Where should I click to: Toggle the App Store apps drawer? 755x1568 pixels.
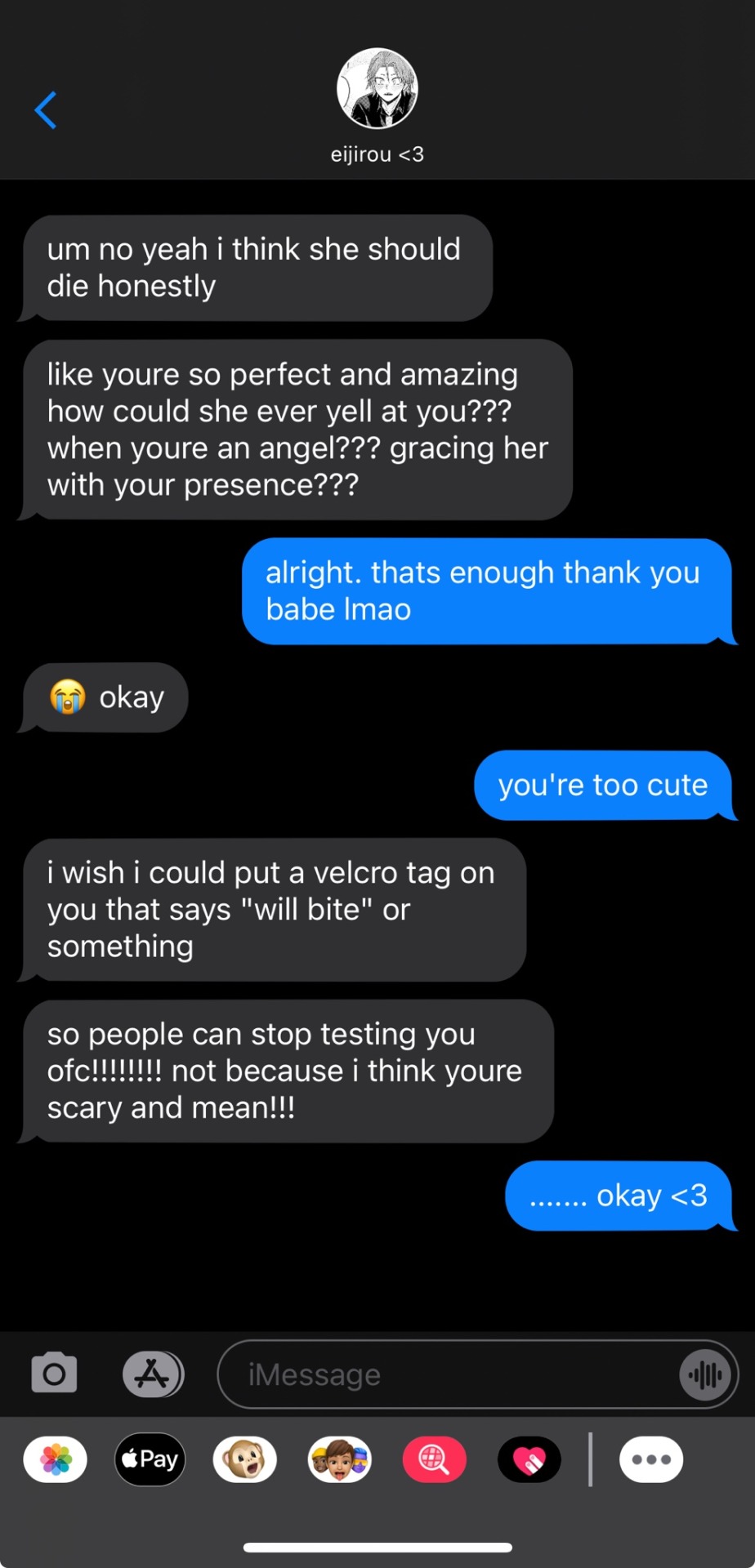pyautogui.click(x=153, y=1374)
